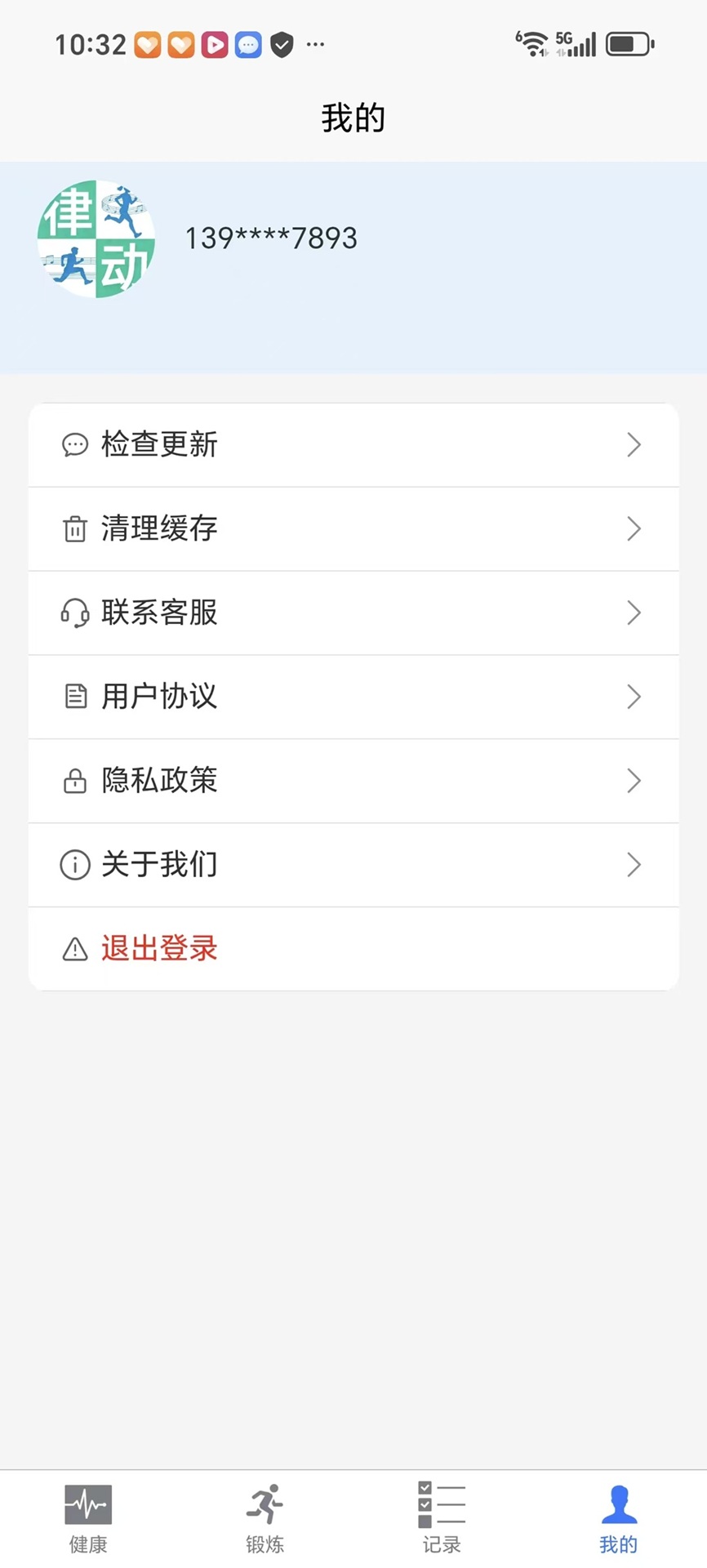Click the 联系客服 headset icon
The image size is (707, 1568).
click(x=74, y=613)
